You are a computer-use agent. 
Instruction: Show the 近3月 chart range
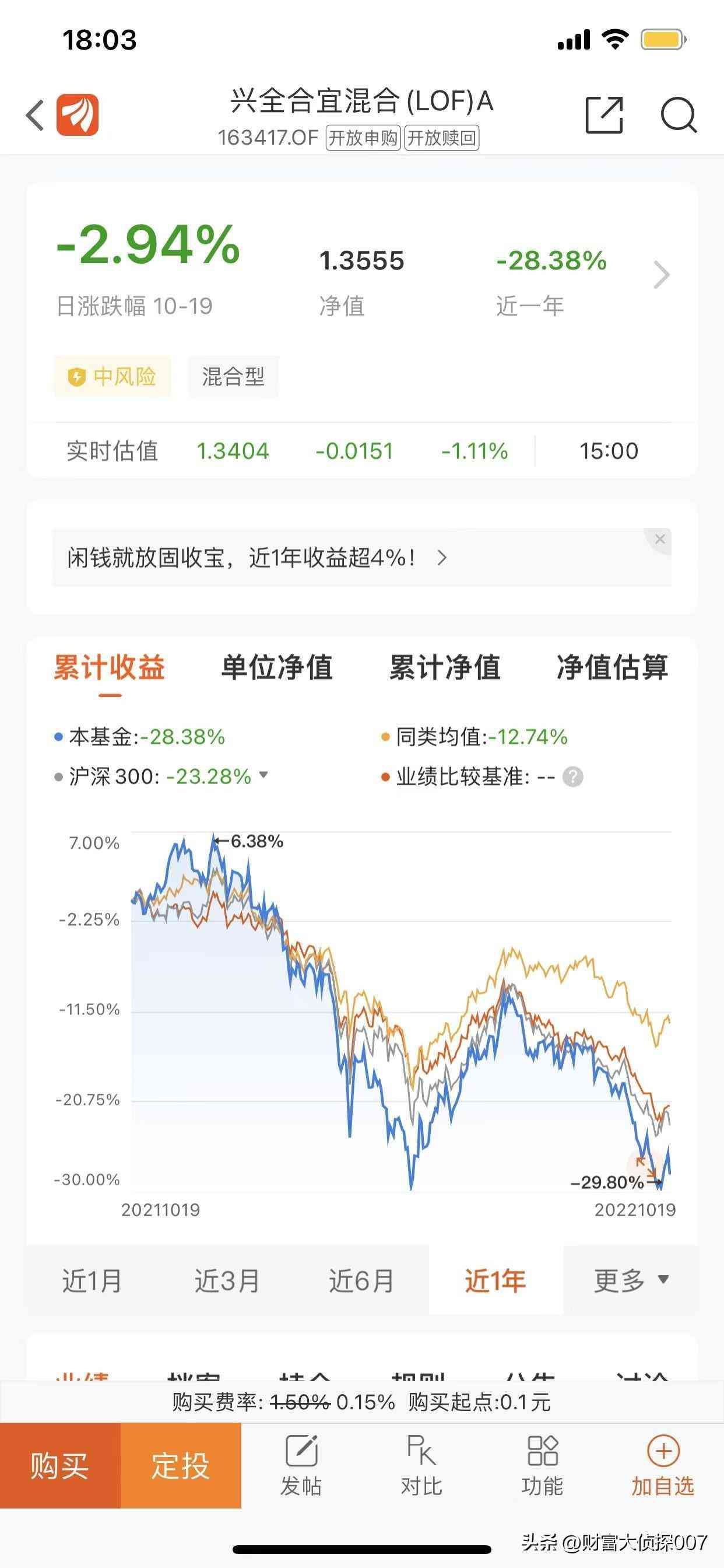coord(227,1280)
